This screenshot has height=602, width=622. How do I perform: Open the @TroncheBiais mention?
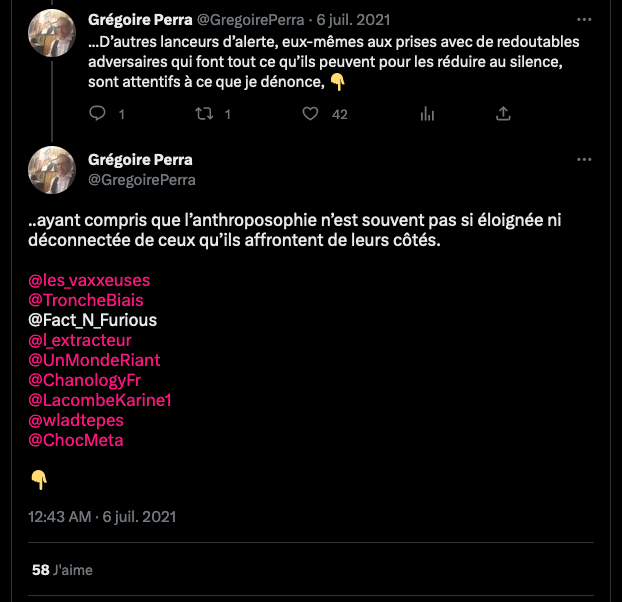pyautogui.click(x=85, y=300)
